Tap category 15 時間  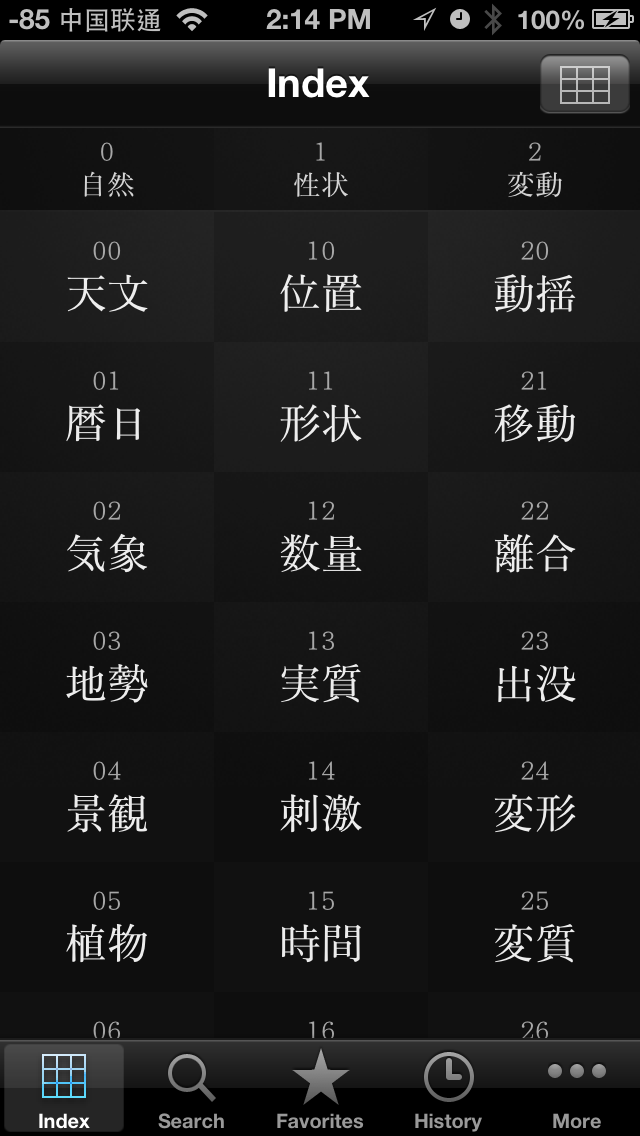(320, 927)
